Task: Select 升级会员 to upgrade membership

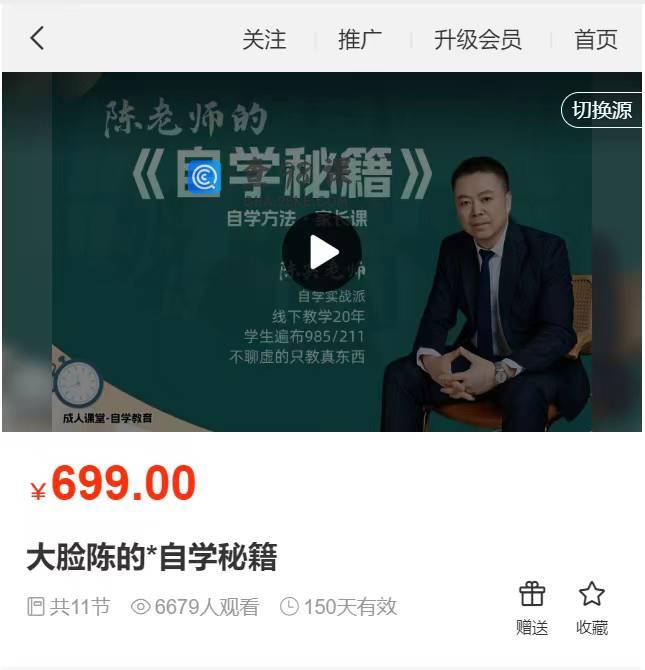Action: (x=477, y=40)
